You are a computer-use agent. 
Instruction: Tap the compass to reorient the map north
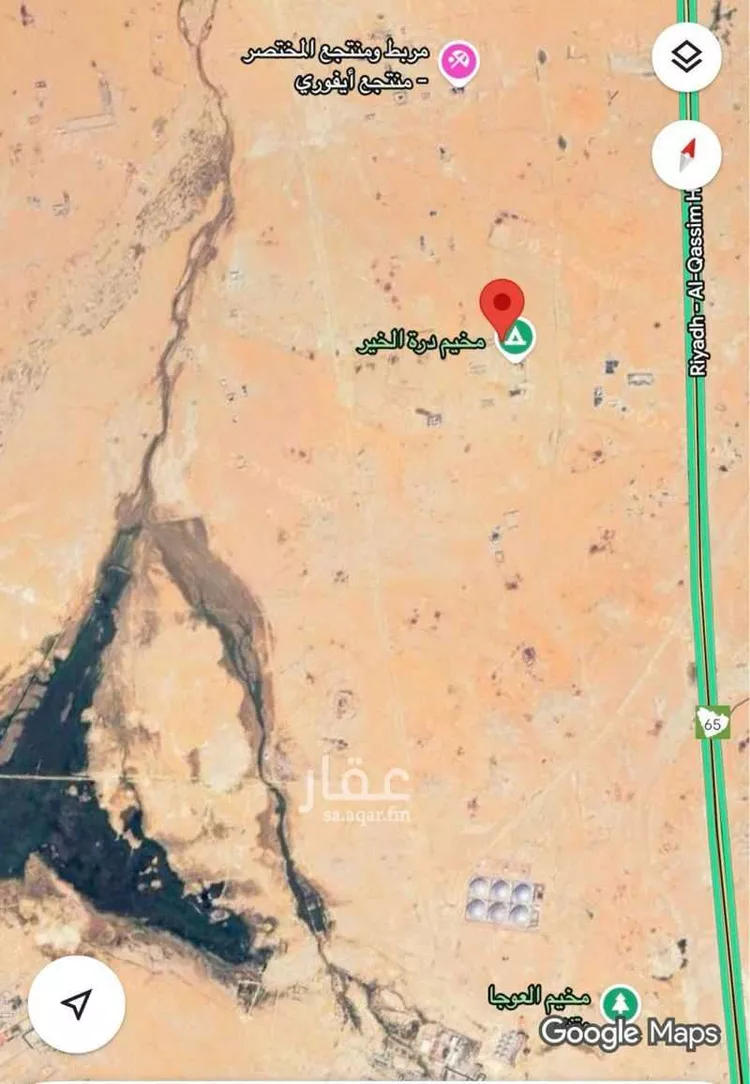[687, 156]
